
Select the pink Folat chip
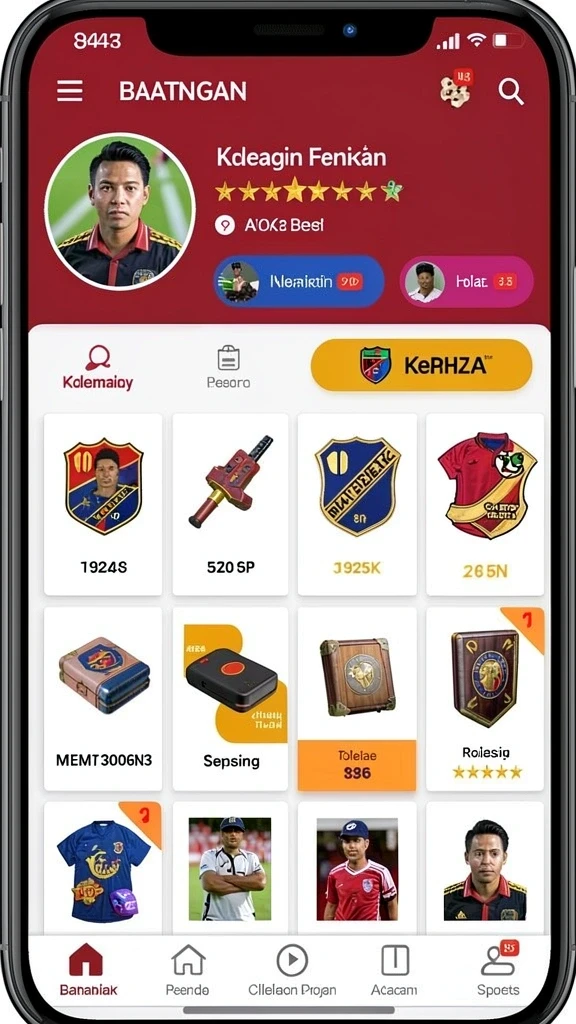pyautogui.click(x=466, y=281)
